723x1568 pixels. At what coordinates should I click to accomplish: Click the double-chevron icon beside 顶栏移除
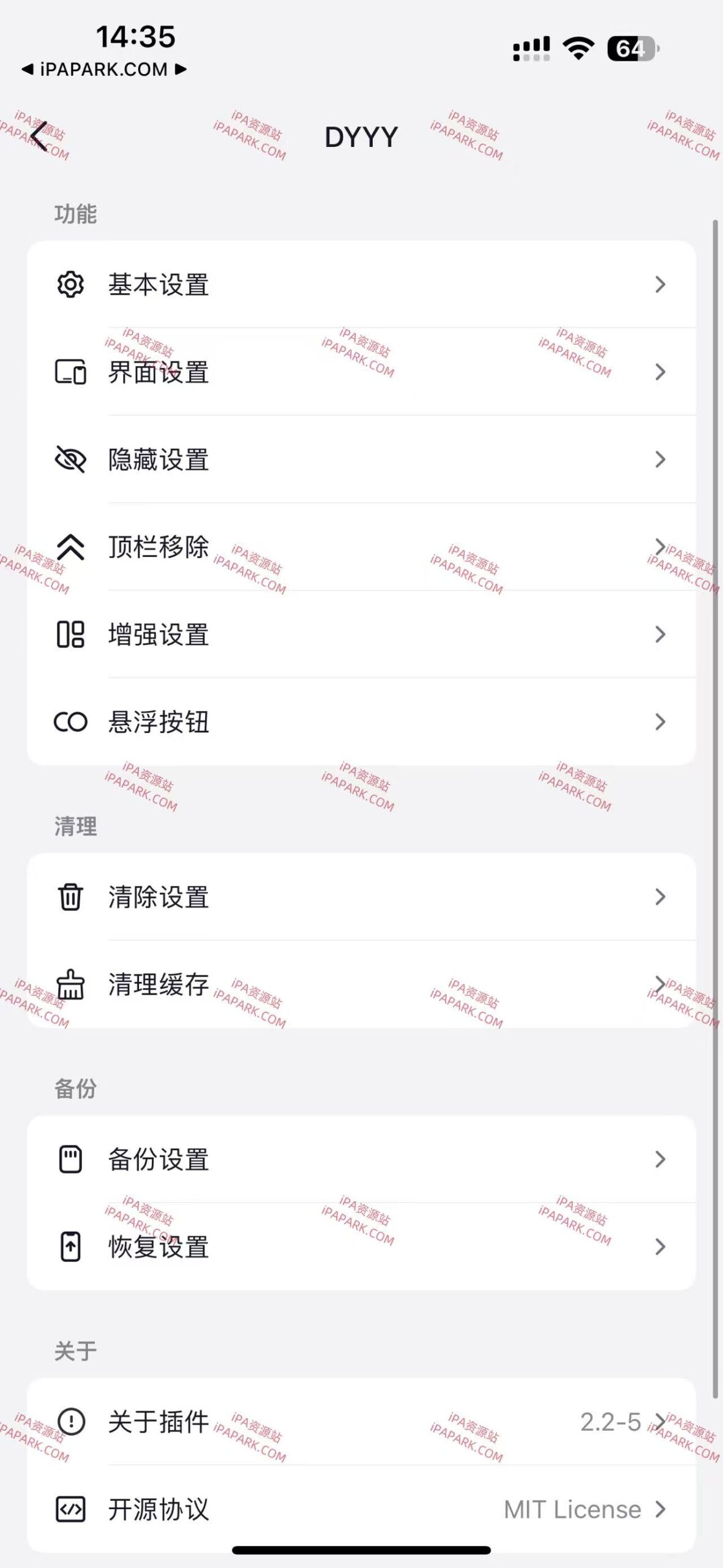[70, 547]
